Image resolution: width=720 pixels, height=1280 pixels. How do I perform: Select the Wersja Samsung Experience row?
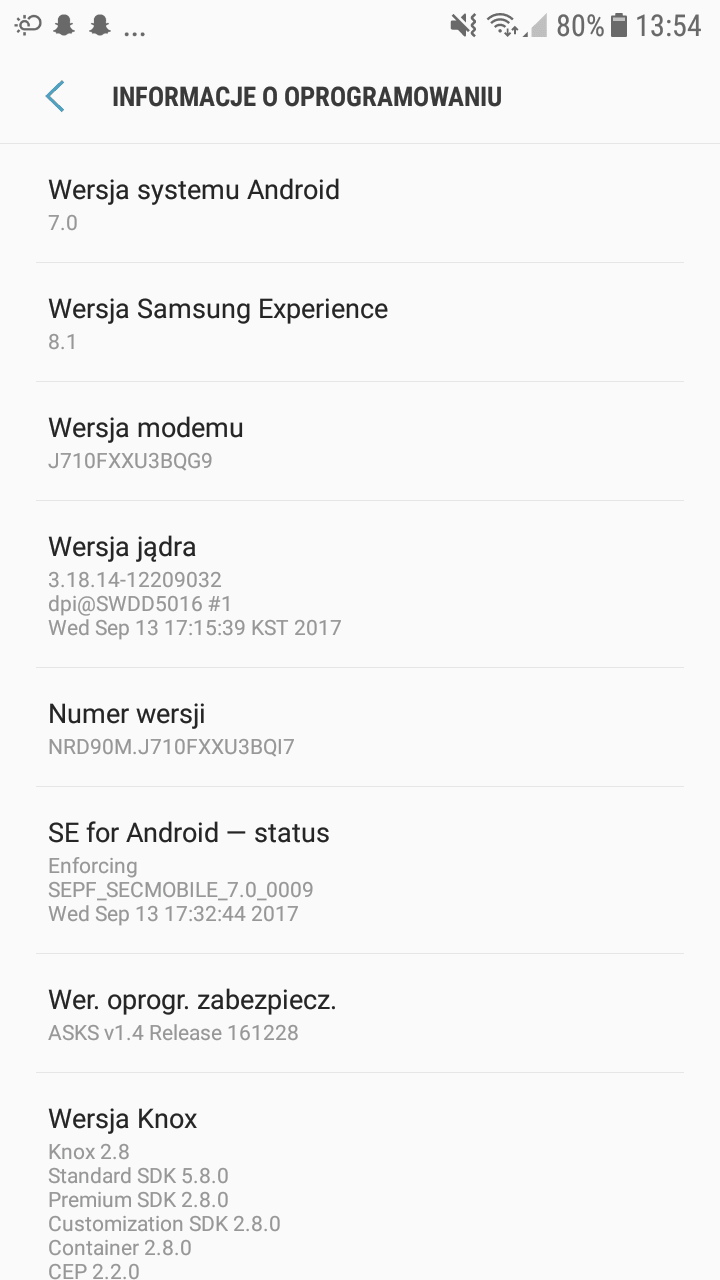[x=360, y=323]
